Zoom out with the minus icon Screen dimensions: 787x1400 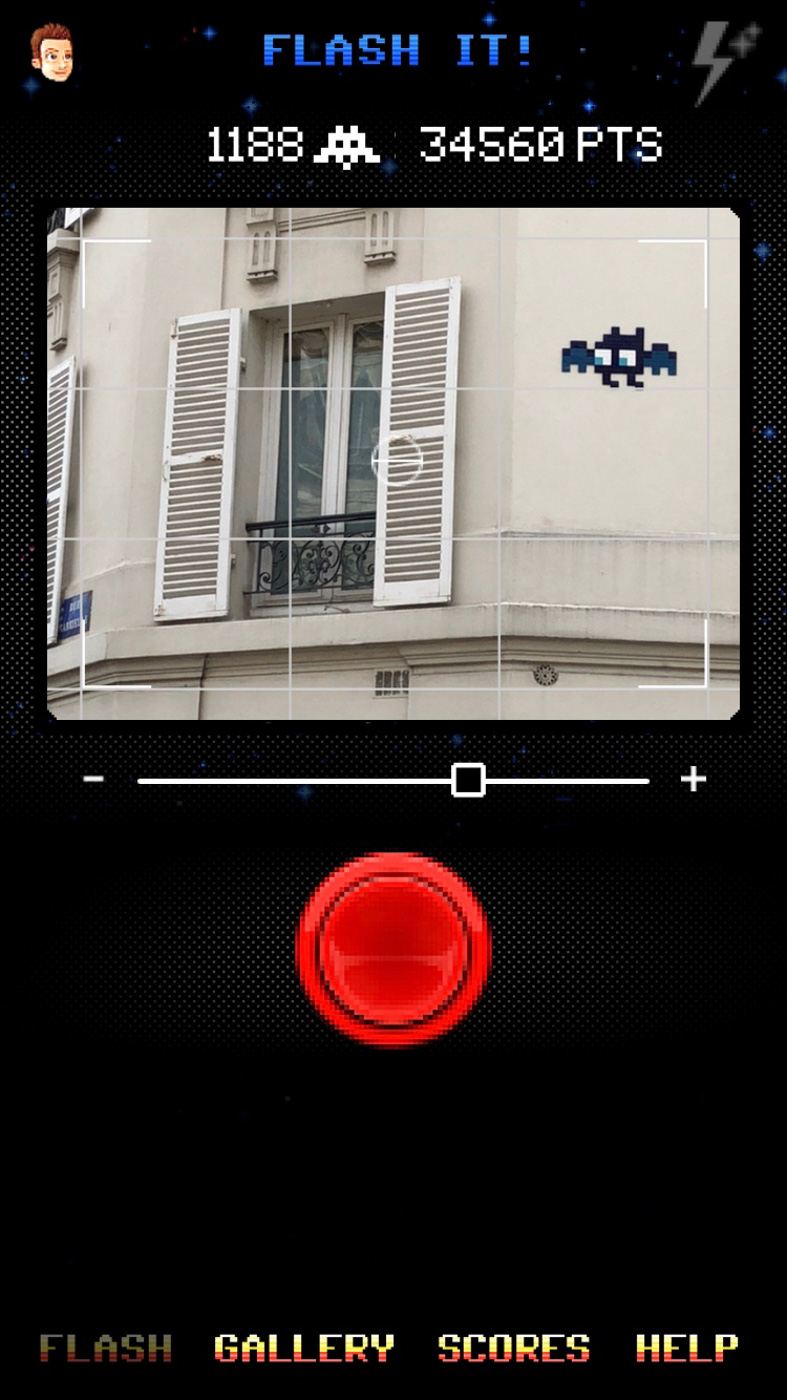point(94,778)
